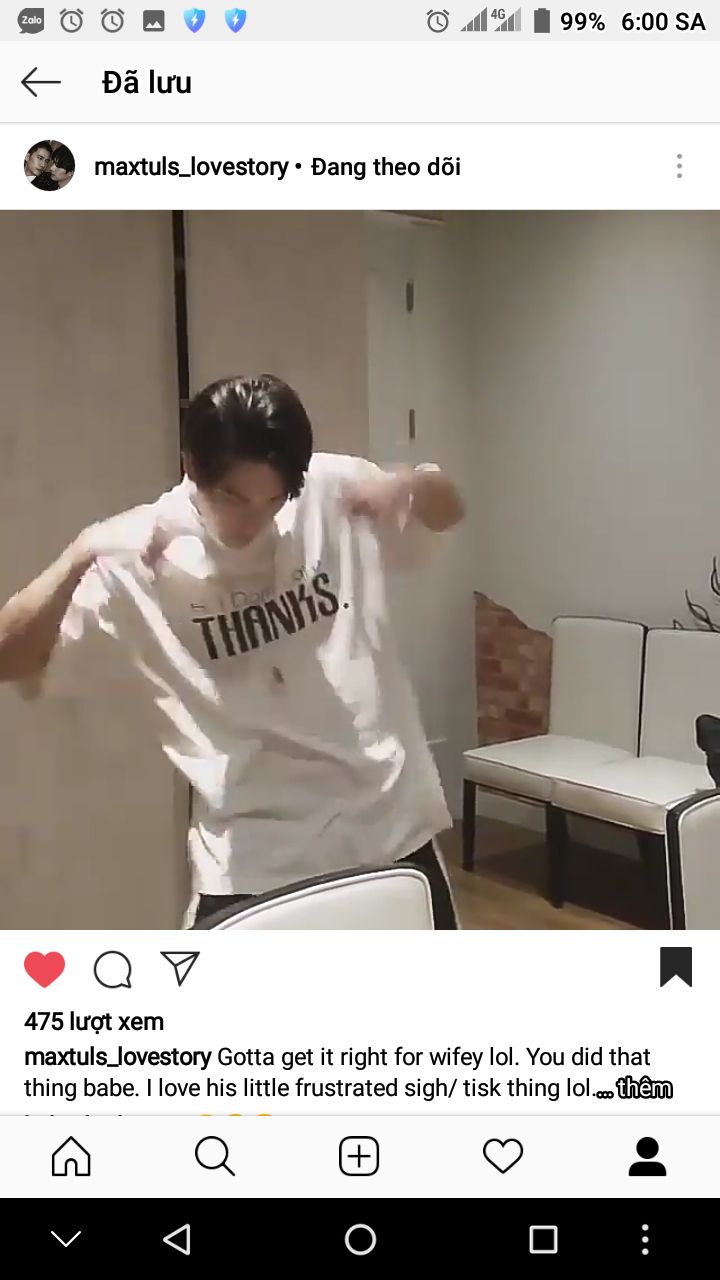Tap Đang theo dõi following status

(x=386, y=167)
